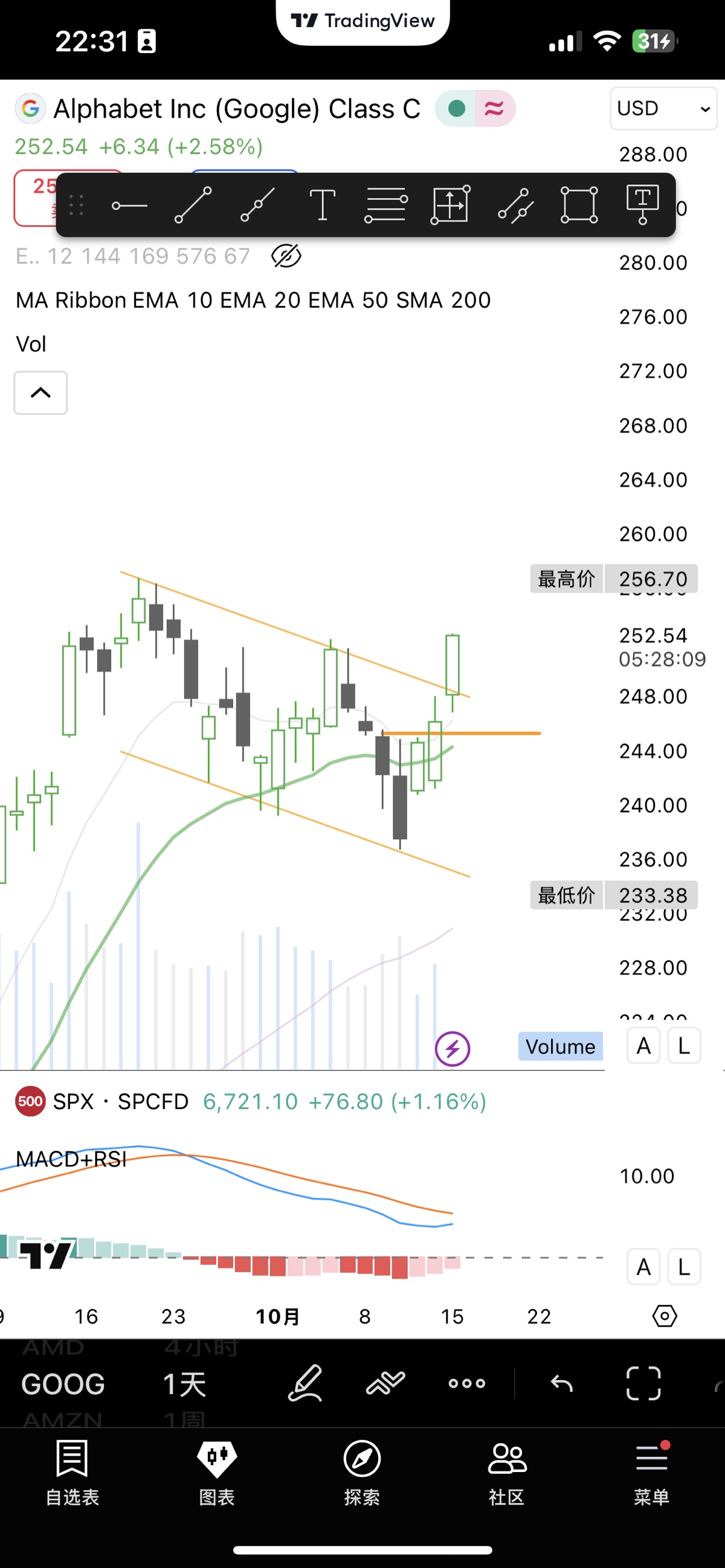Undo the last action
The image size is (725, 1568).
[562, 1384]
